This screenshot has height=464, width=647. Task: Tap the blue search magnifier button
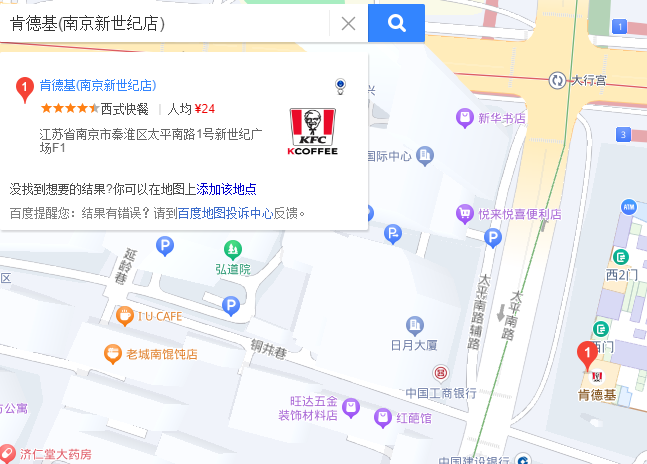click(x=396, y=23)
